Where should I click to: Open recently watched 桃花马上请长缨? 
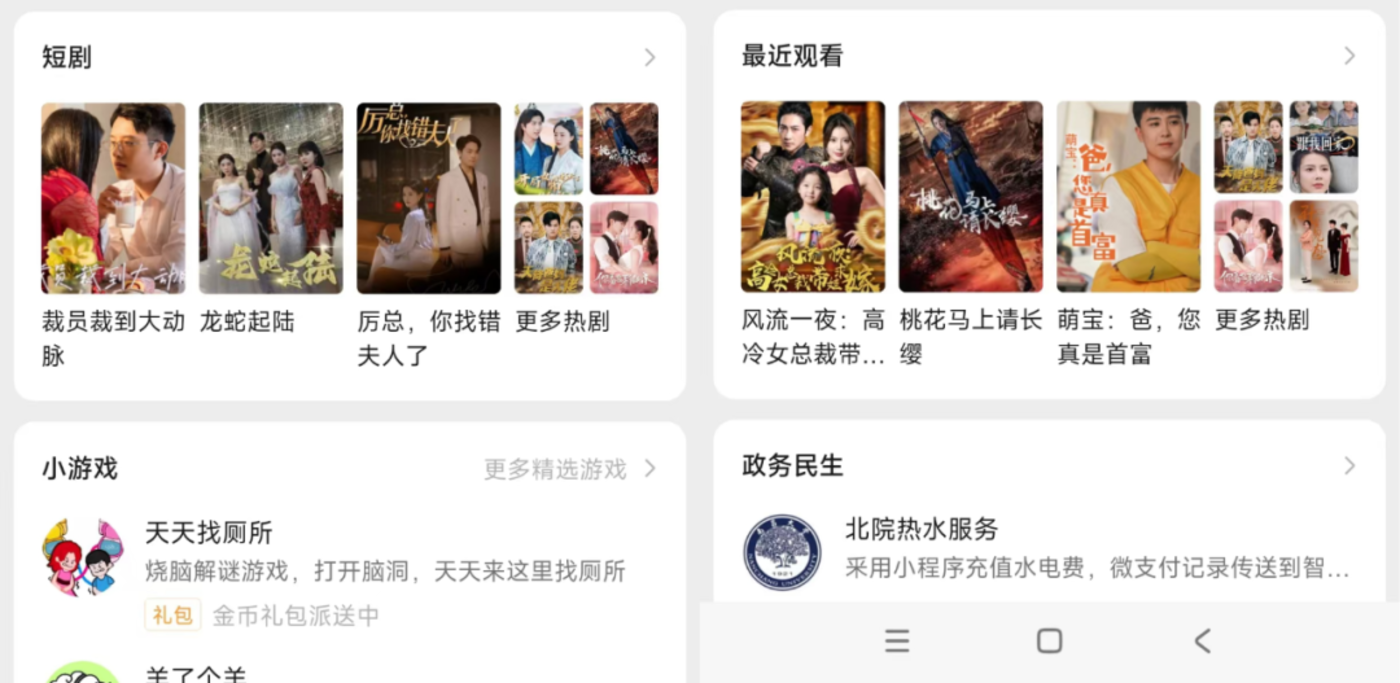point(971,196)
